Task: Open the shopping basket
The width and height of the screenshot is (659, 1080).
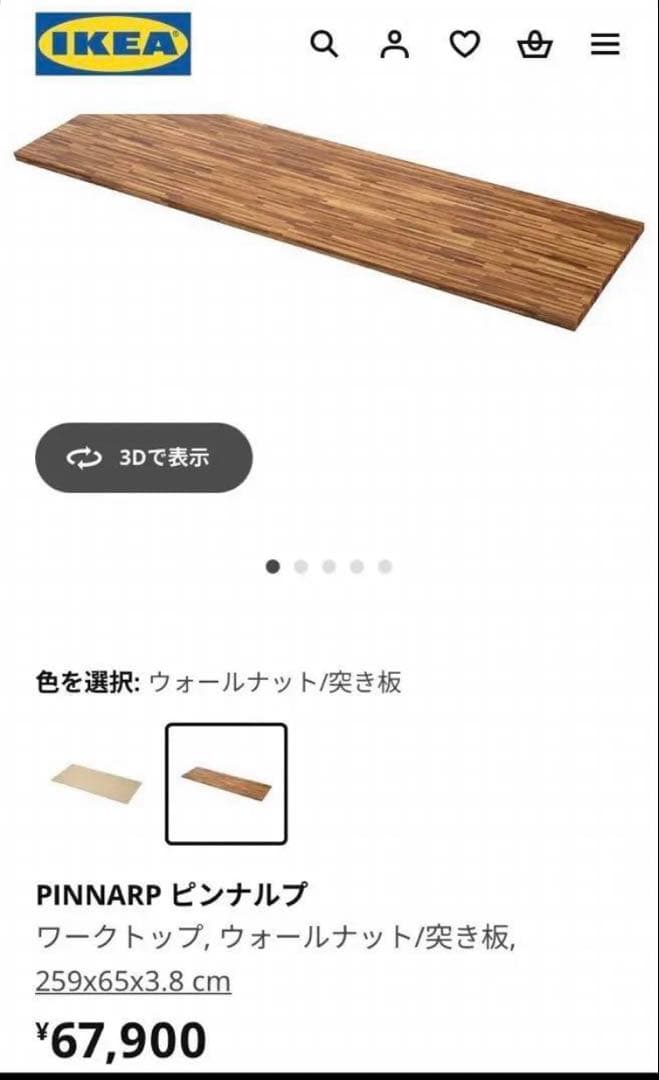Action: (535, 44)
